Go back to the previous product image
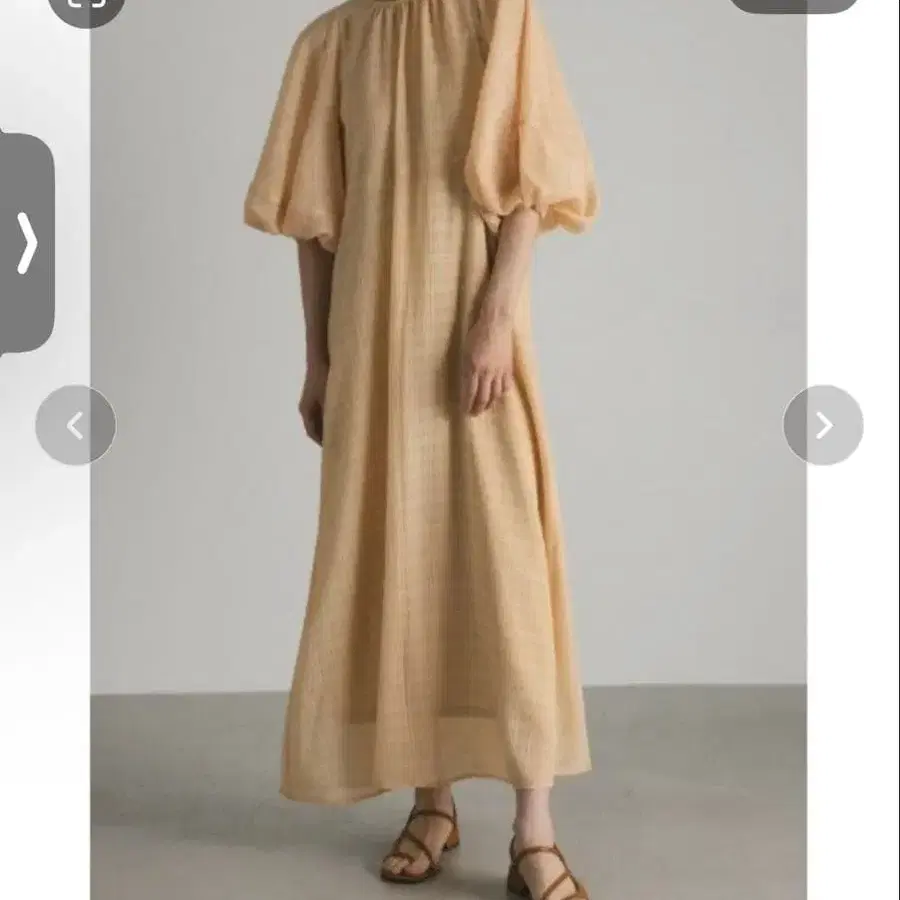The height and width of the screenshot is (900, 900). pyautogui.click(x=76, y=426)
